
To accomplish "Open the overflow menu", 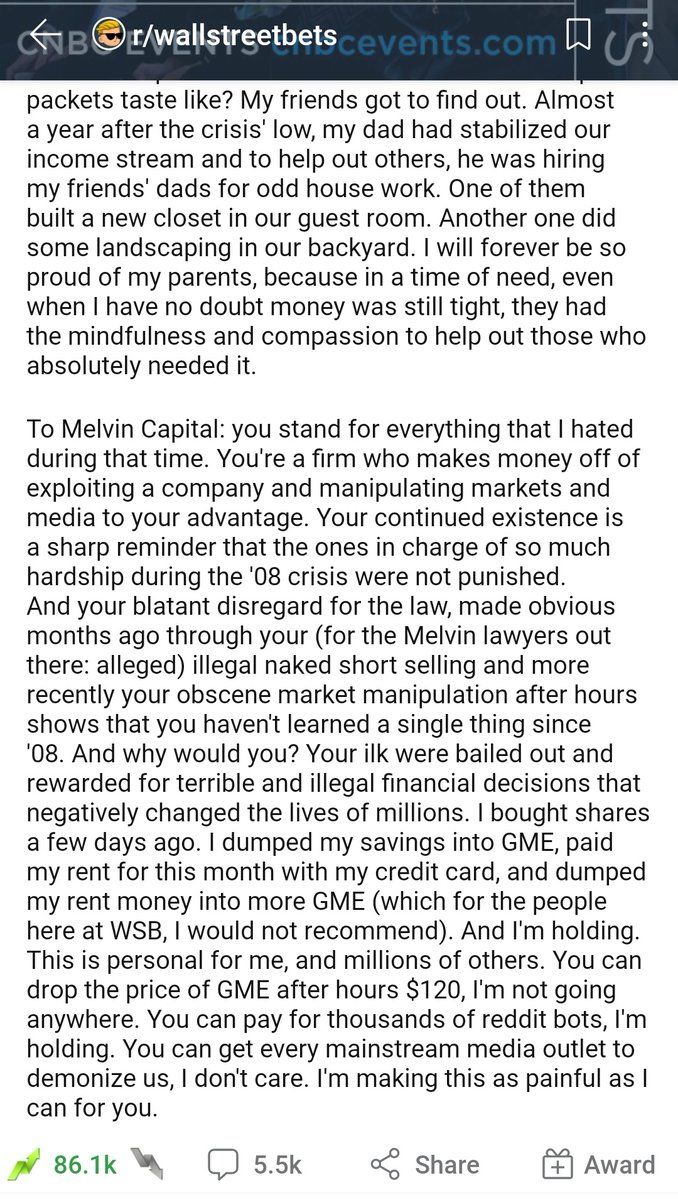I will click(x=646, y=37).
